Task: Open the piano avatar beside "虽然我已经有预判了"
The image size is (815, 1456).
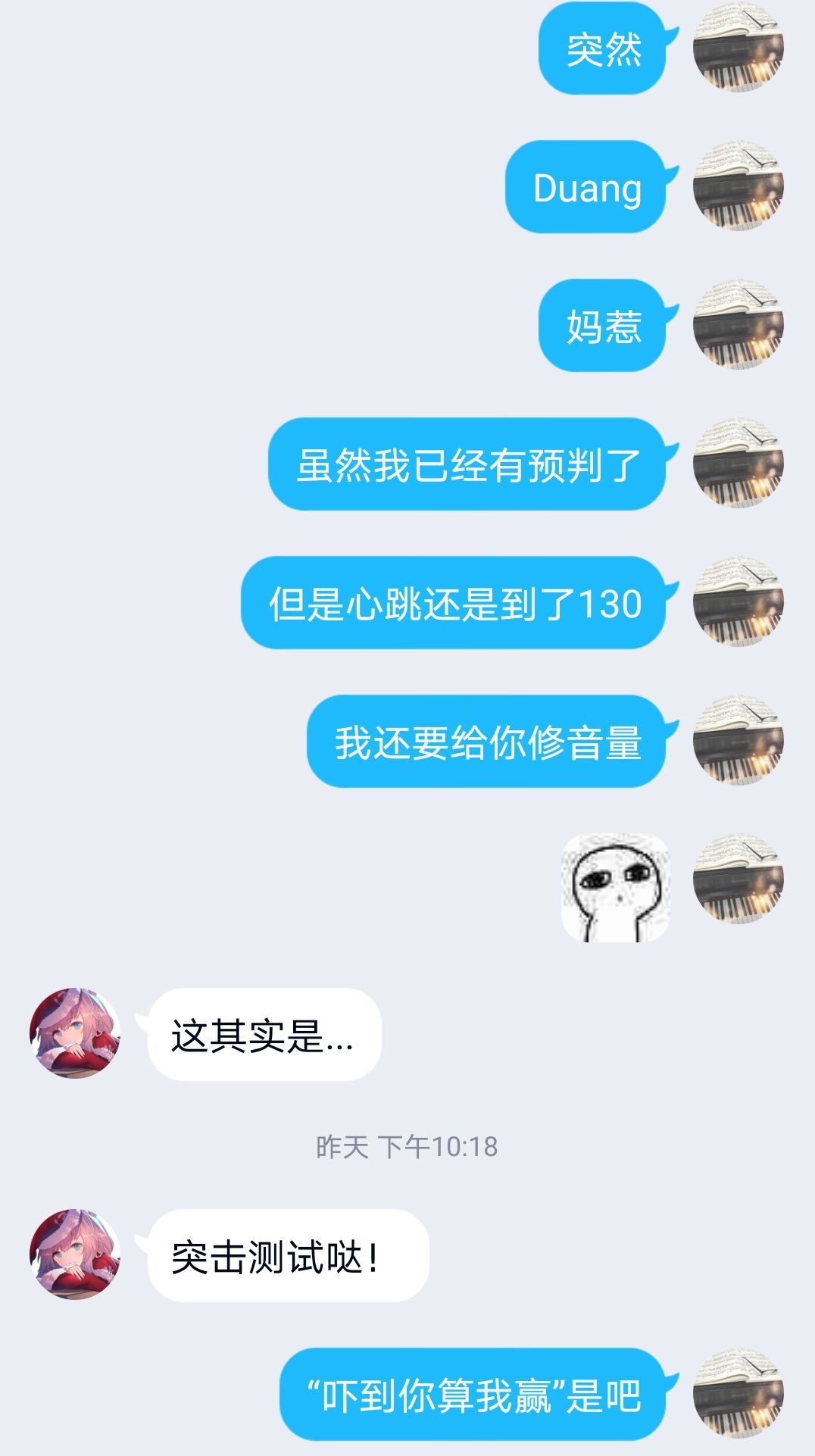Action: [738, 464]
